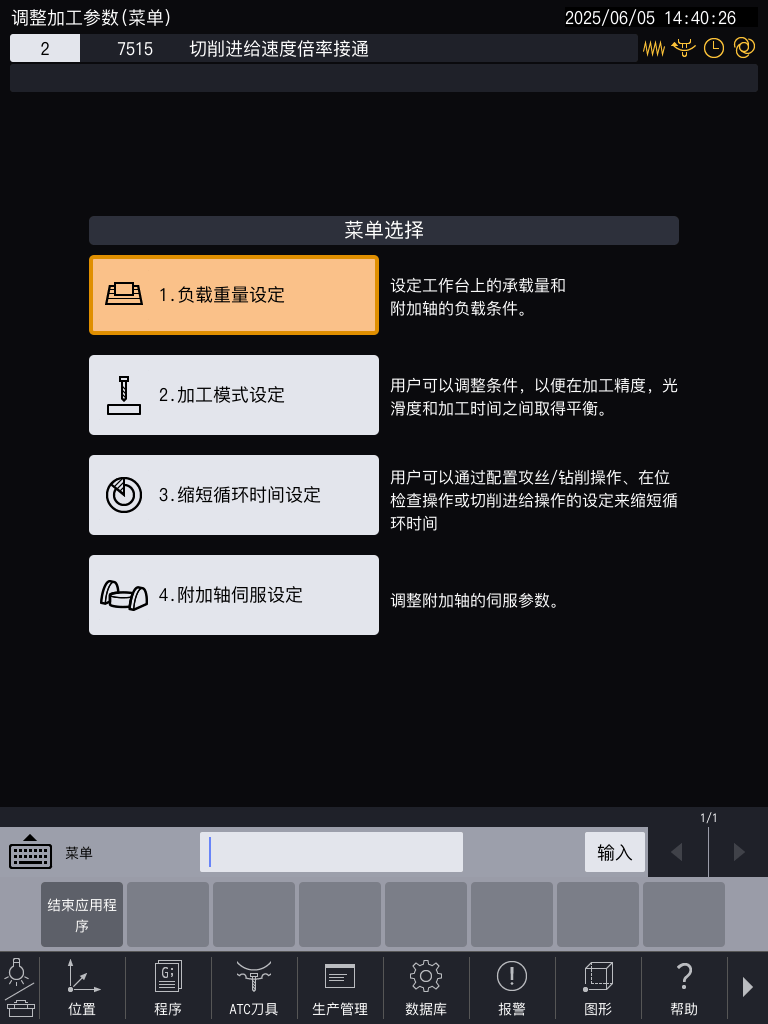The image size is (768, 1024).
Task: Click the keyboard icon next to 菜单
Action: tap(30, 851)
